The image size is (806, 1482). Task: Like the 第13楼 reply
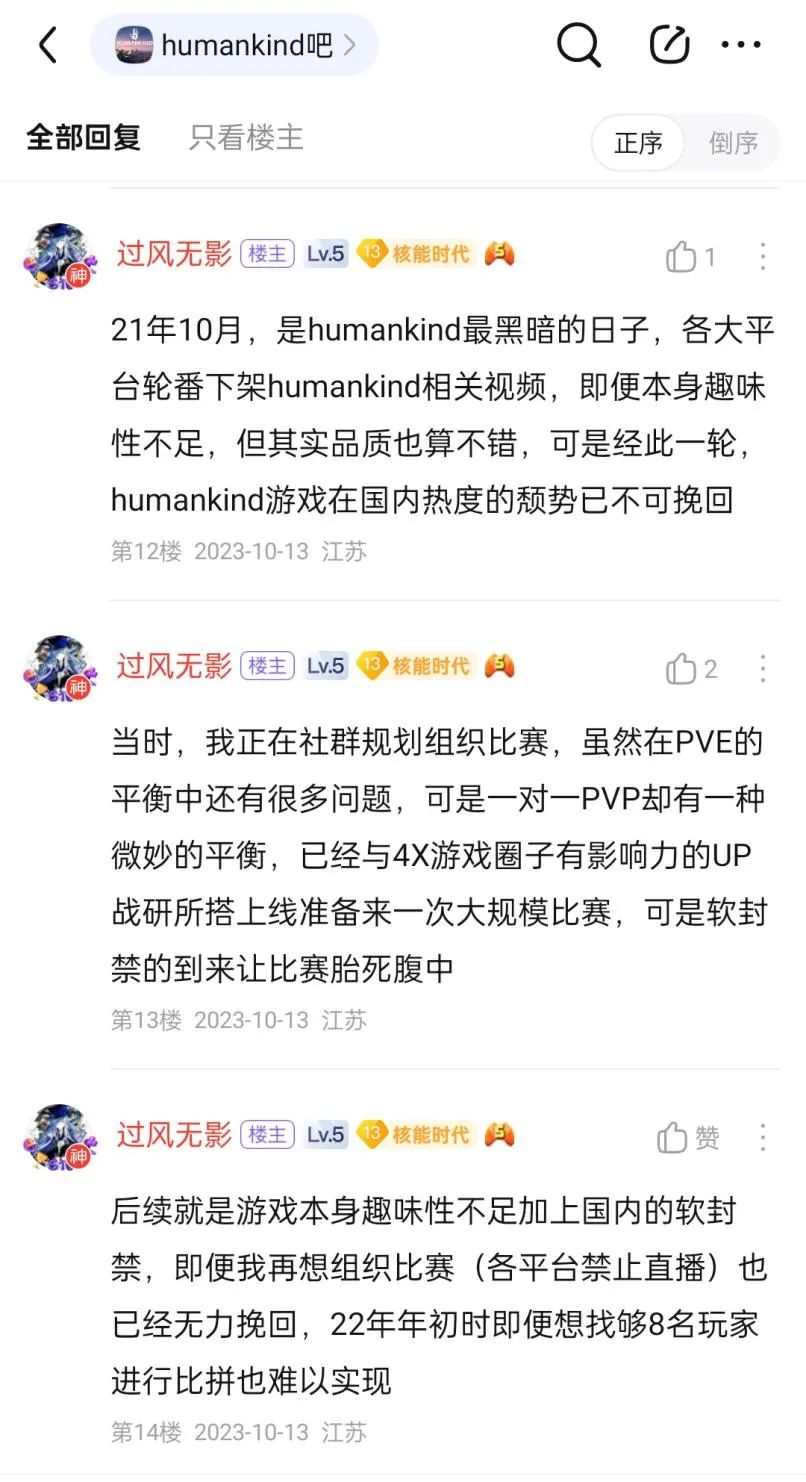690,668
